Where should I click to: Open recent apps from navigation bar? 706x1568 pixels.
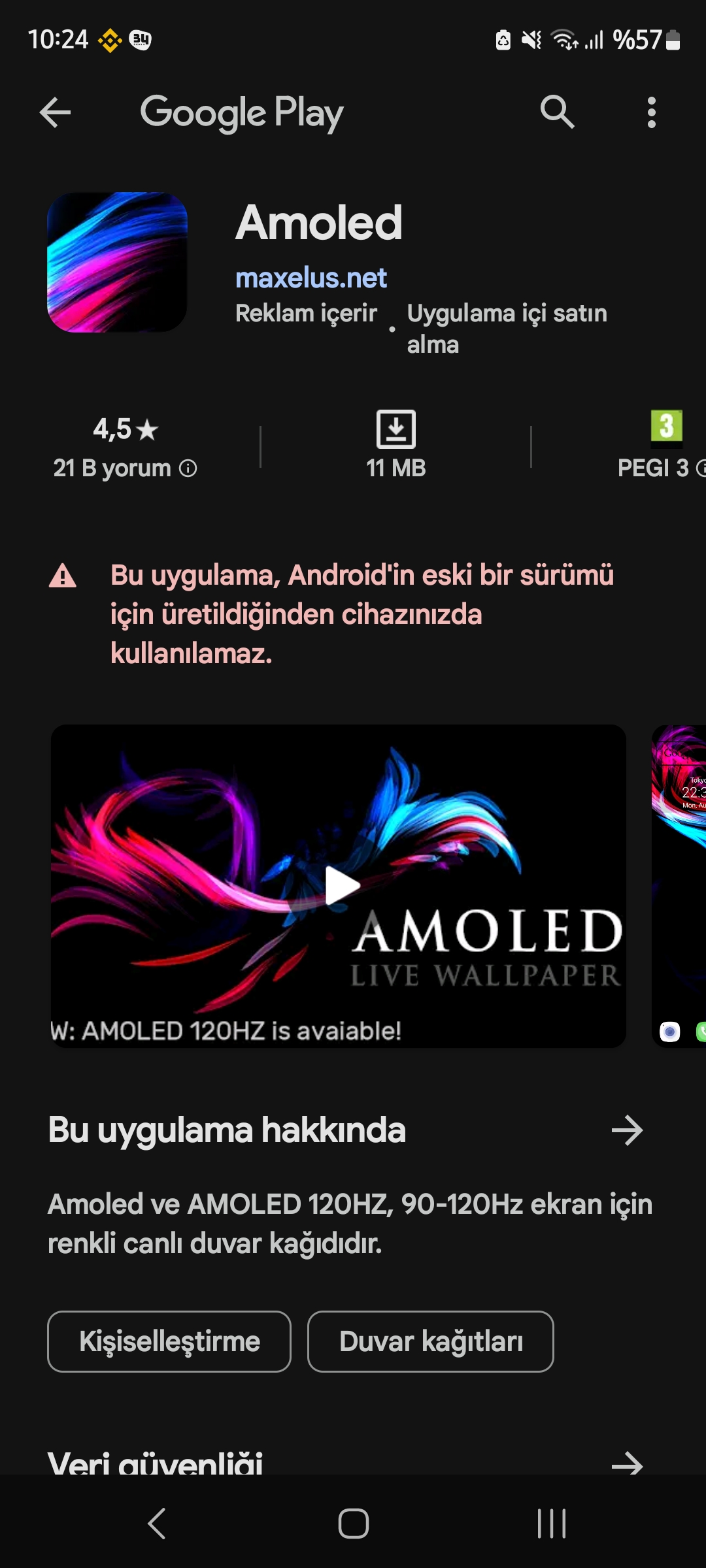(551, 1524)
